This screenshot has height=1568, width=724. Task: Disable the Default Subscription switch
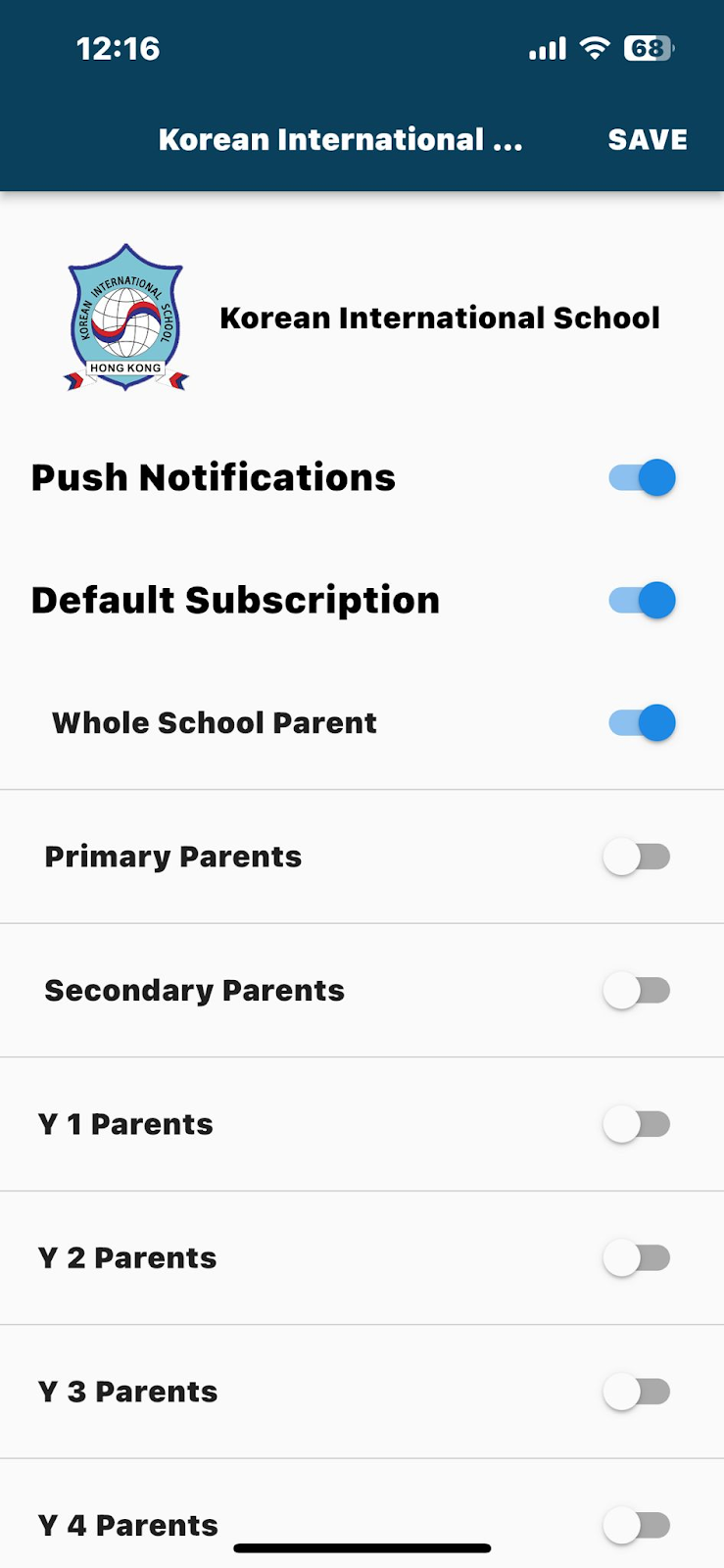tap(642, 601)
